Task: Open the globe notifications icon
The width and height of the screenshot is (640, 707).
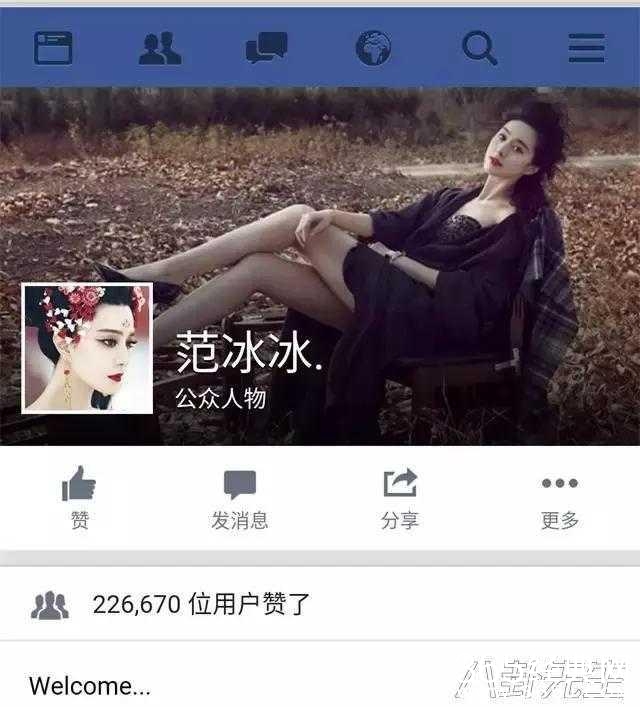Action: pos(373,47)
